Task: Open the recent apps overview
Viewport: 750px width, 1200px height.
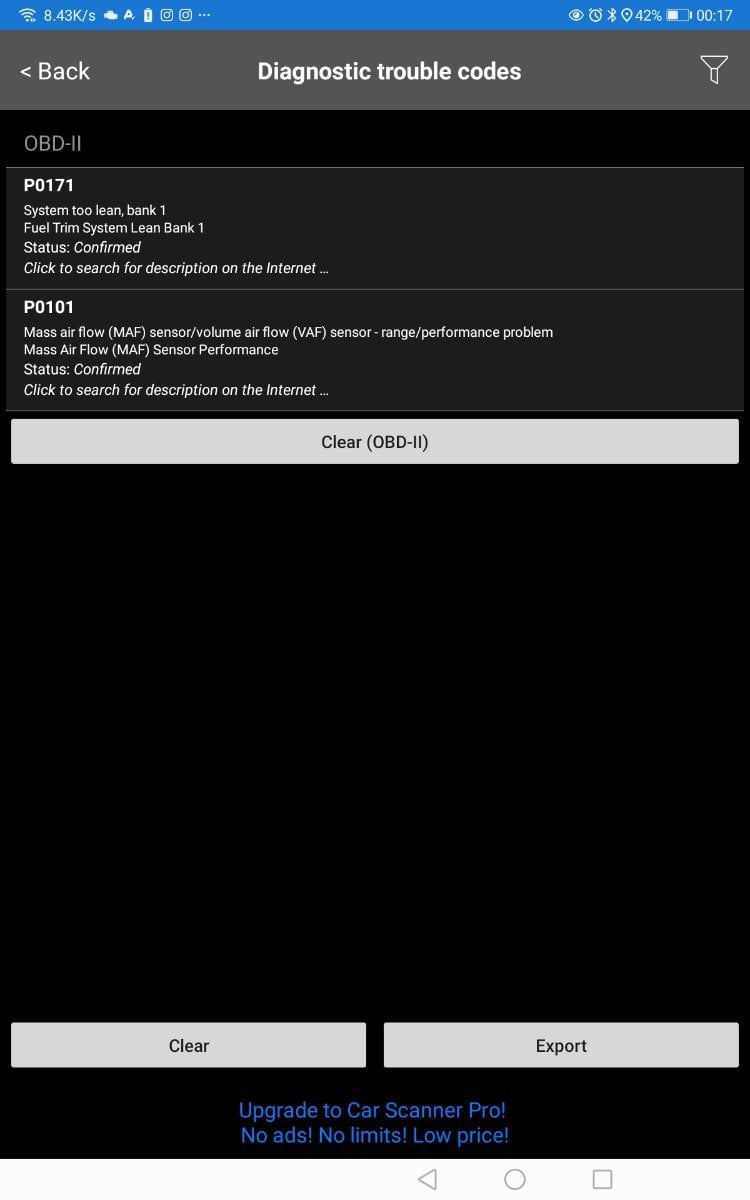Action: pos(602,1179)
